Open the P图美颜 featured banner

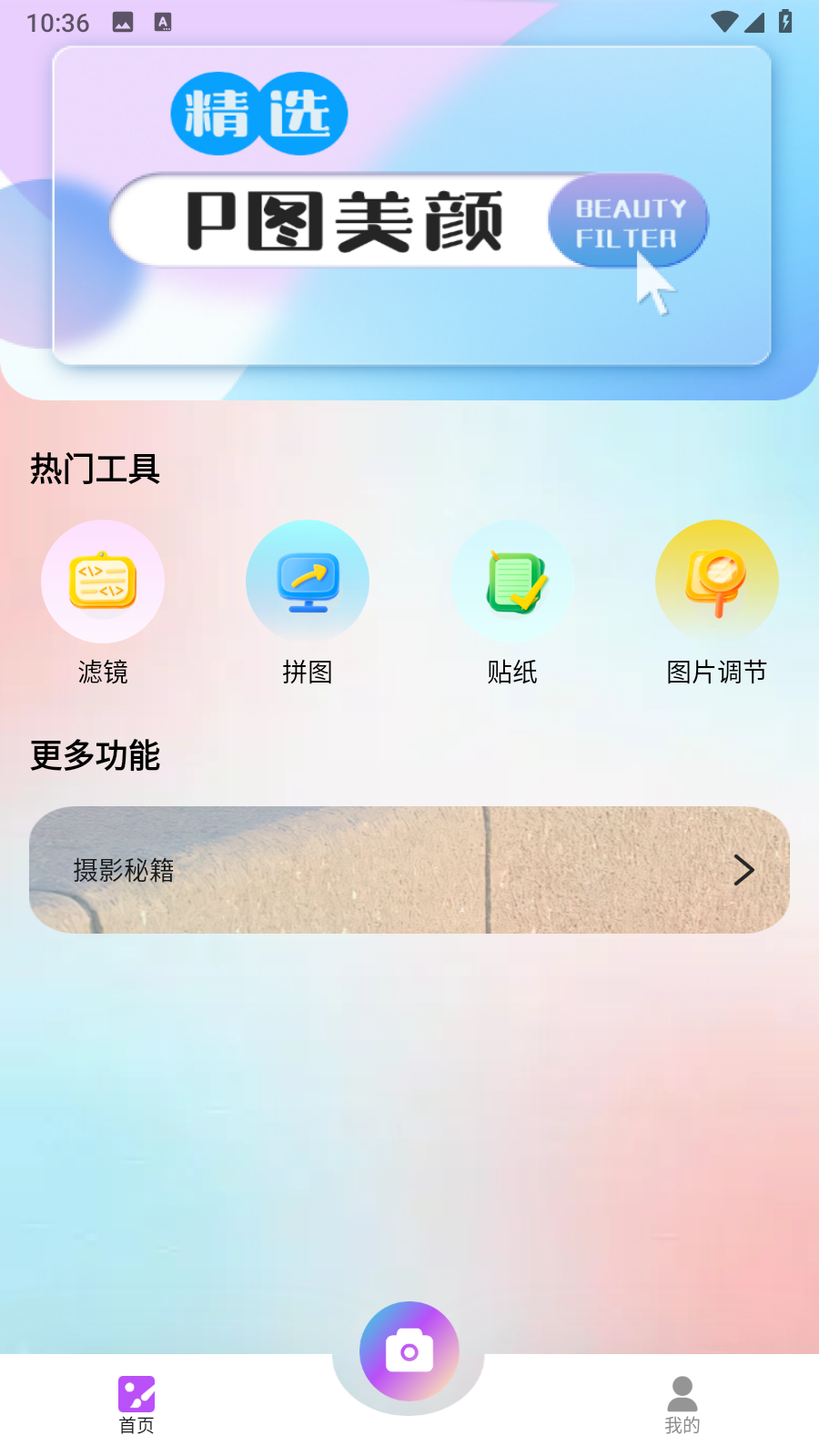point(411,207)
